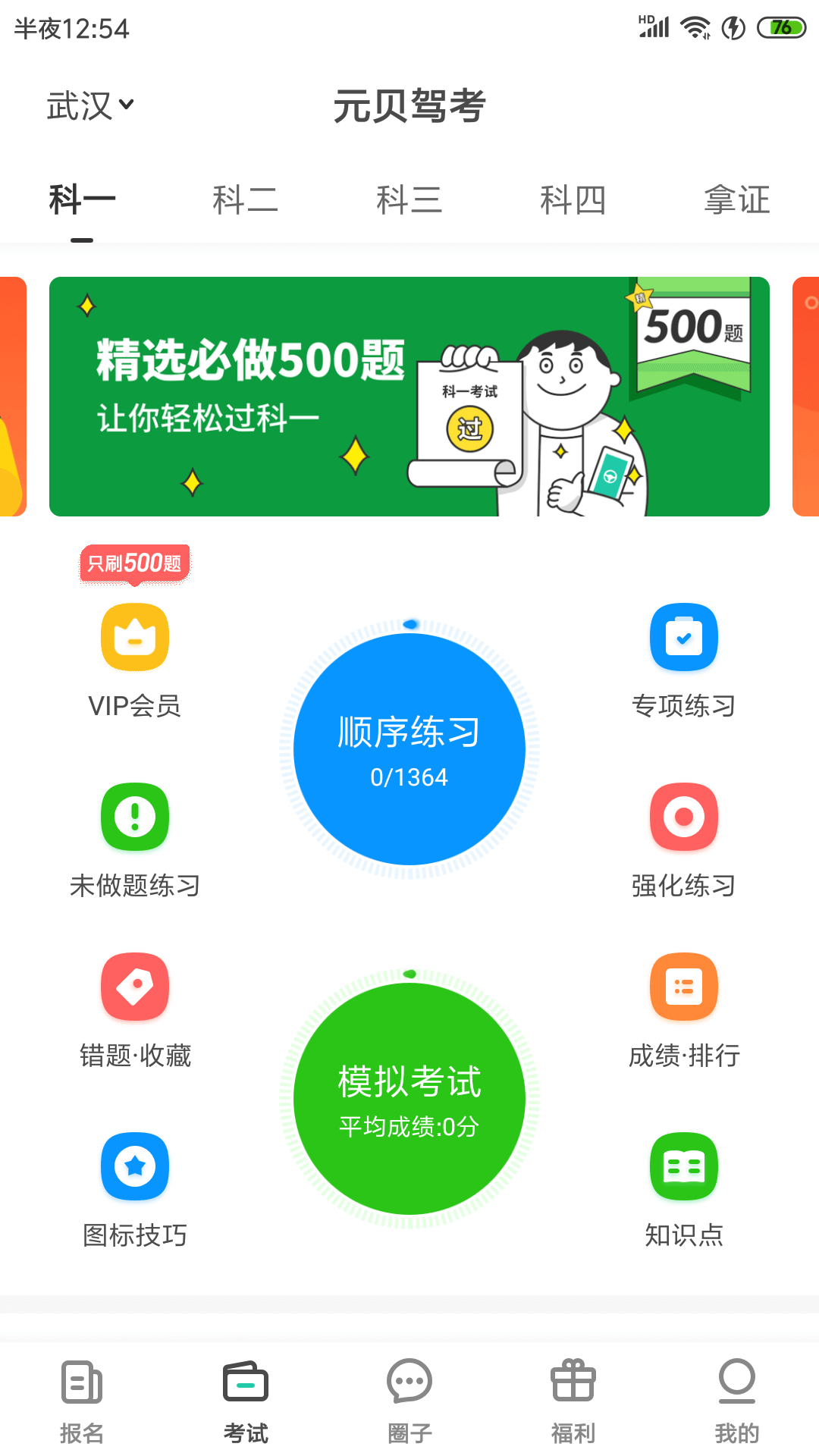Go to the 圈子 tab
Screen dimensions: 819x1456
tap(409, 1401)
